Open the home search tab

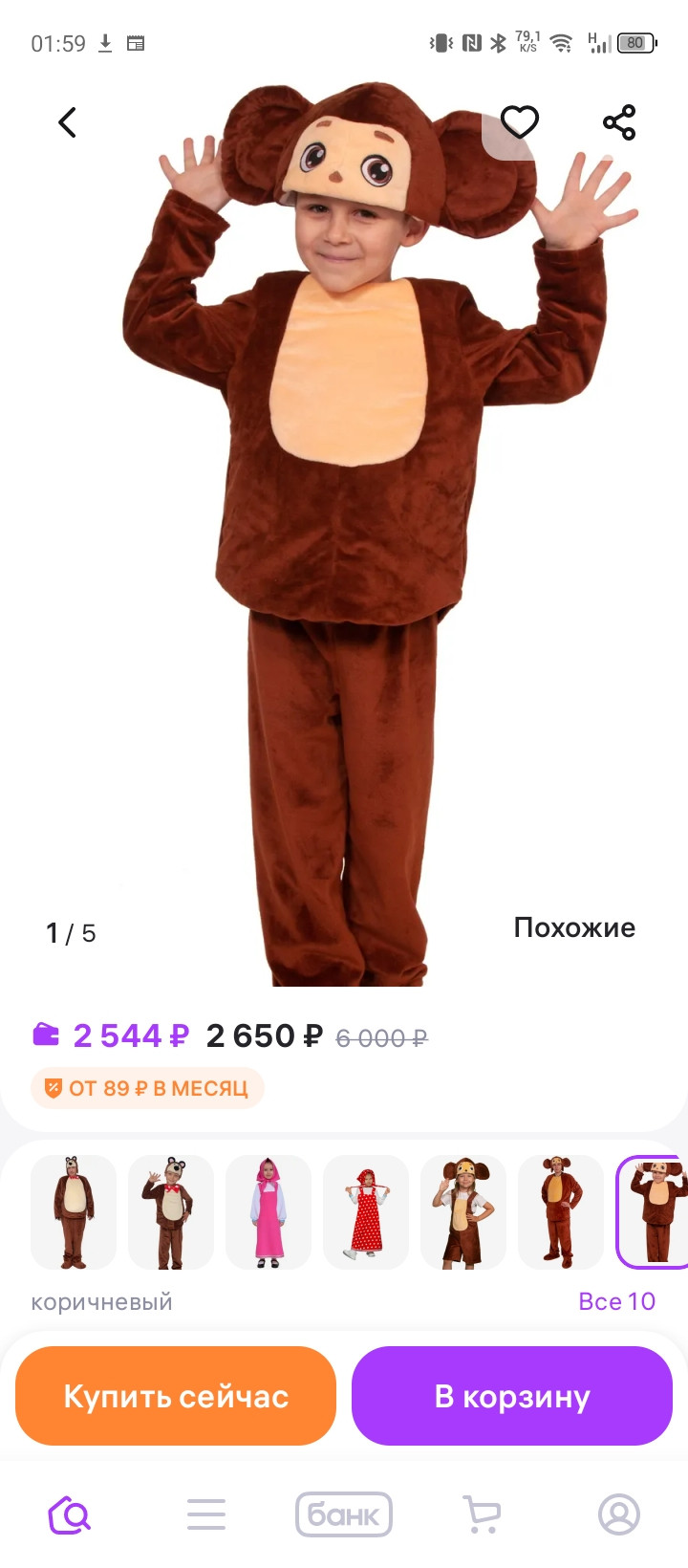point(69,1514)
